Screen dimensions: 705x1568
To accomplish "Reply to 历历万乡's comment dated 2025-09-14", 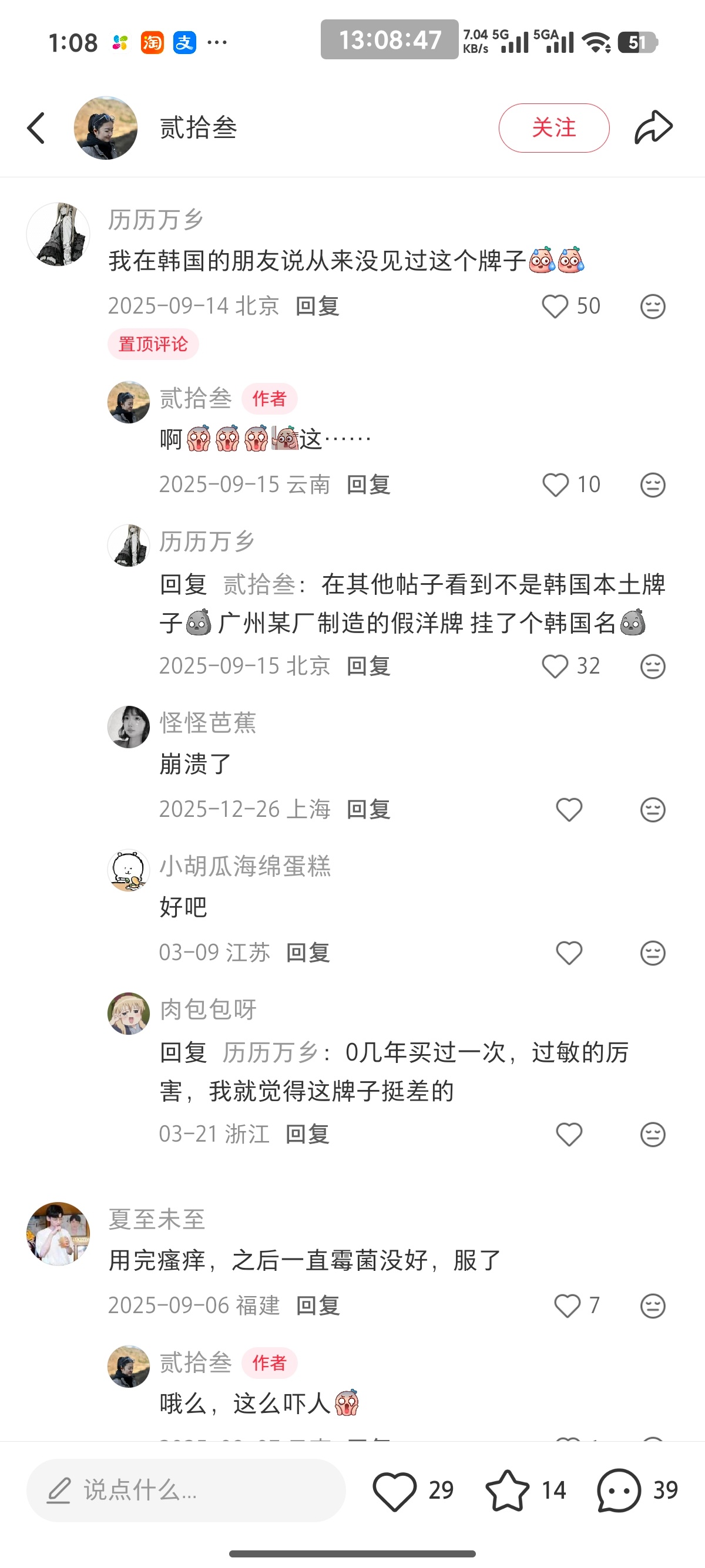I will [x=317, y=306].
